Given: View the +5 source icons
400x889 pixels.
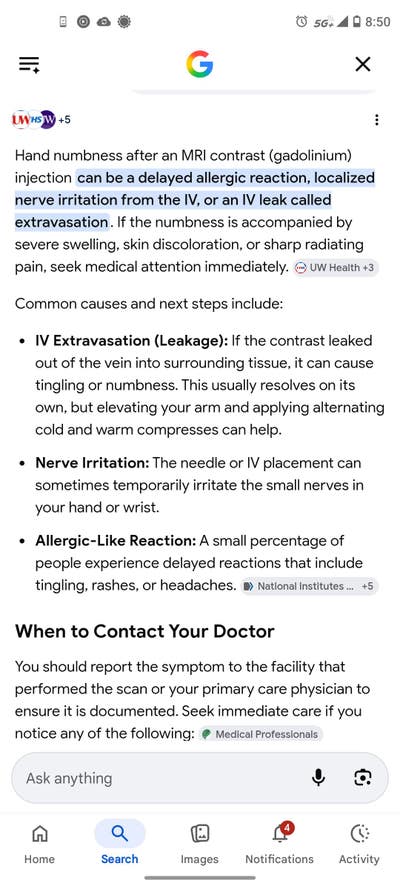Looking at the screenshot, I should pos(41,120).
